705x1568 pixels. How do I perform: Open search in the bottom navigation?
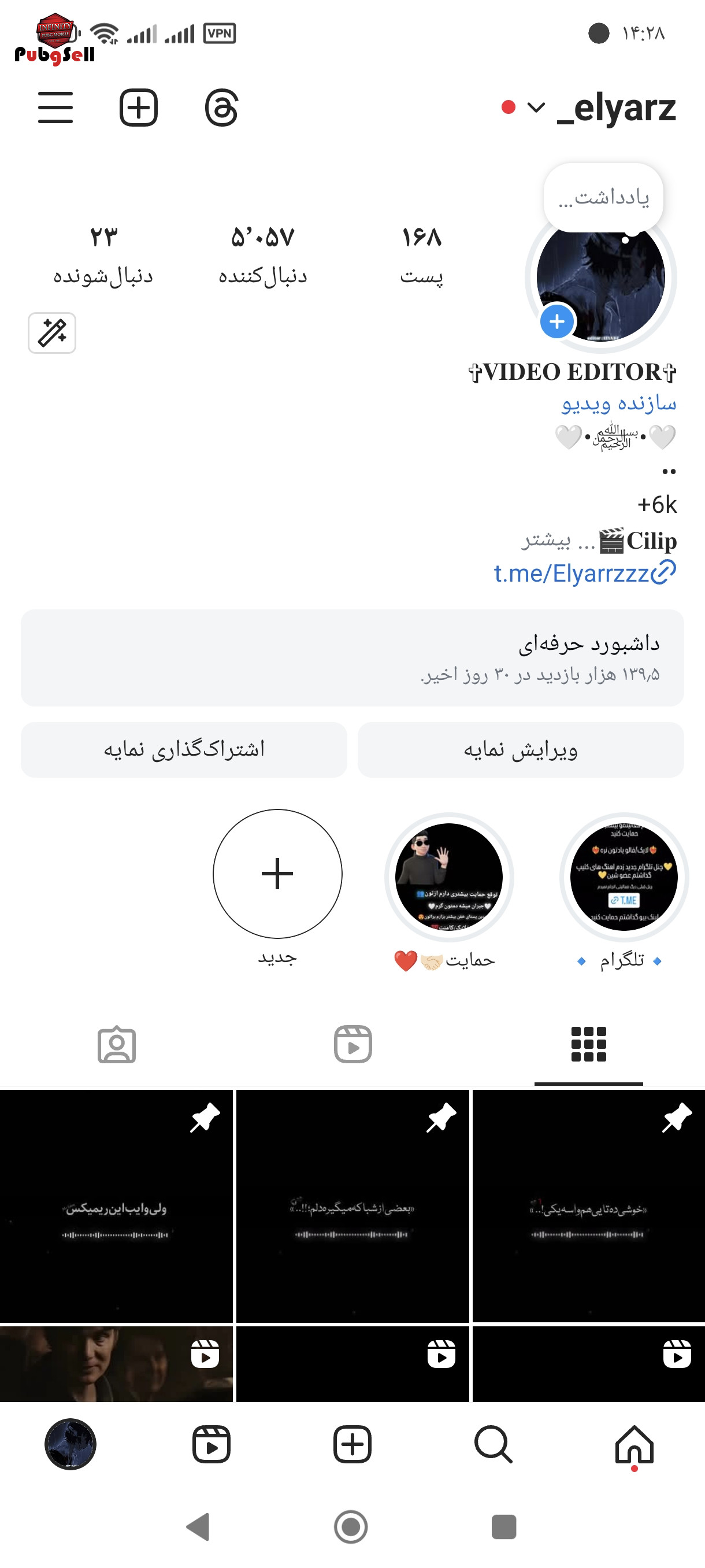tap(493, 1444)
